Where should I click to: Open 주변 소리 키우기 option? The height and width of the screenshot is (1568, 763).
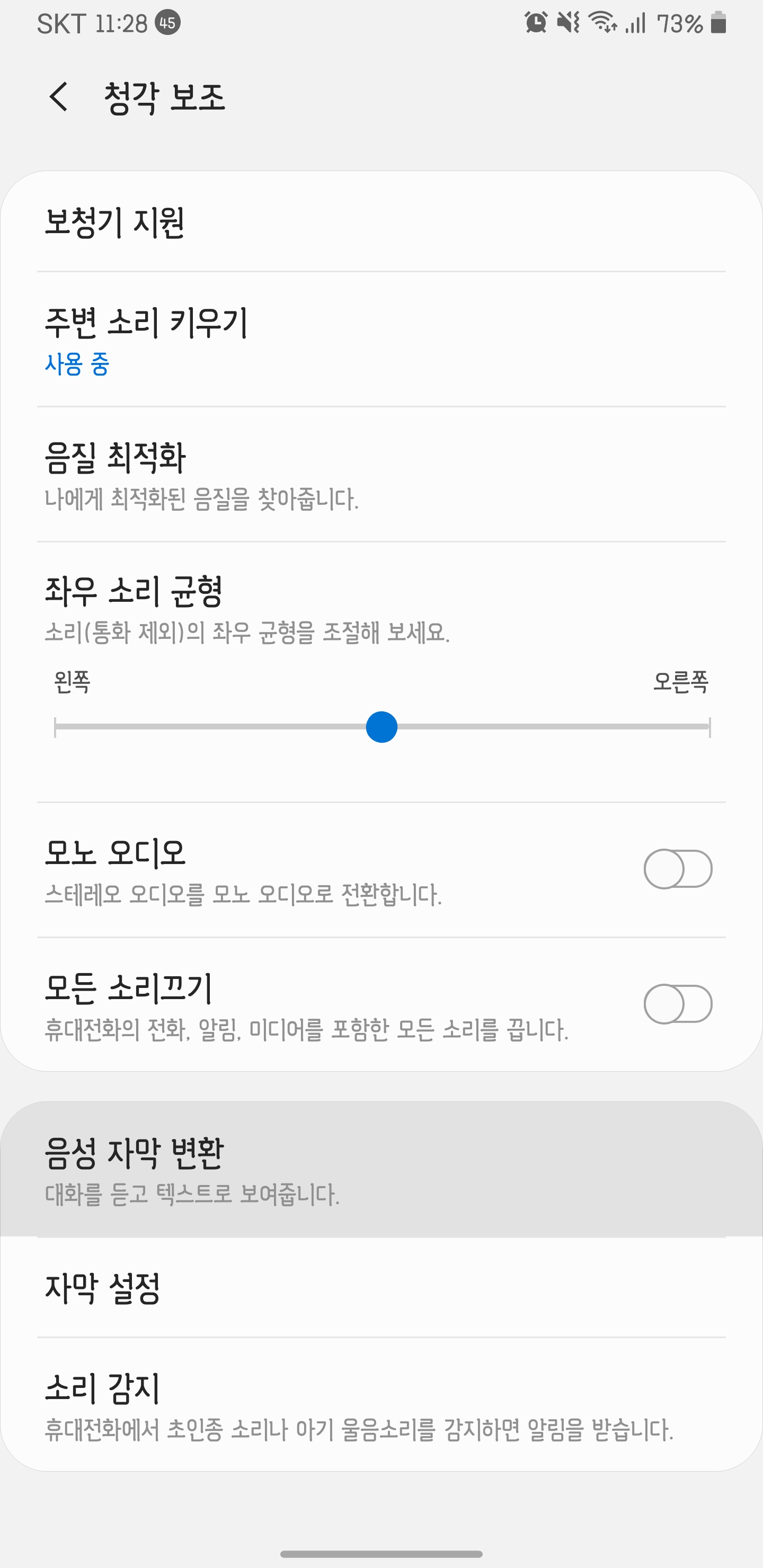[x=381, y=340]
